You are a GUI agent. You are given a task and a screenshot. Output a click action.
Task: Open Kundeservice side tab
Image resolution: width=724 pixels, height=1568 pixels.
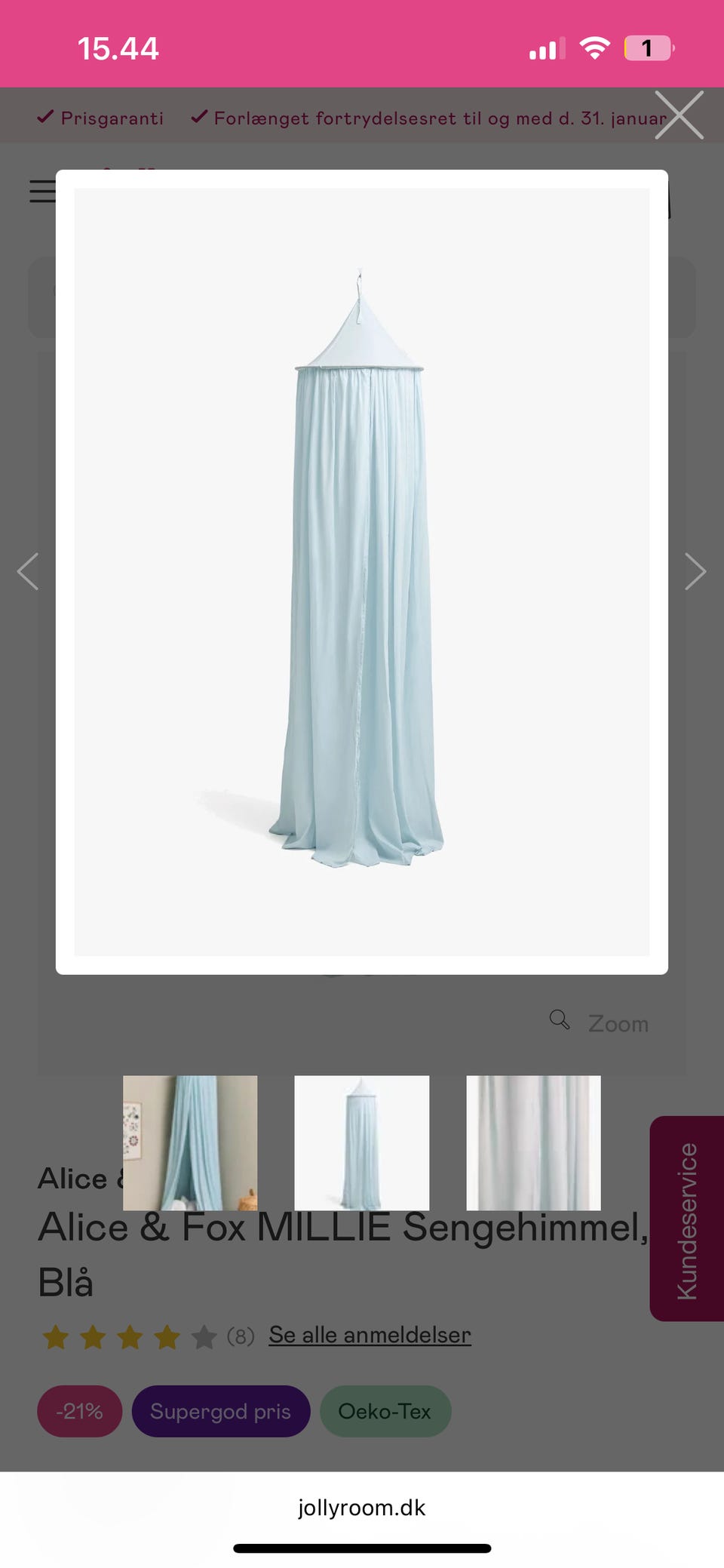(687, 1219)
